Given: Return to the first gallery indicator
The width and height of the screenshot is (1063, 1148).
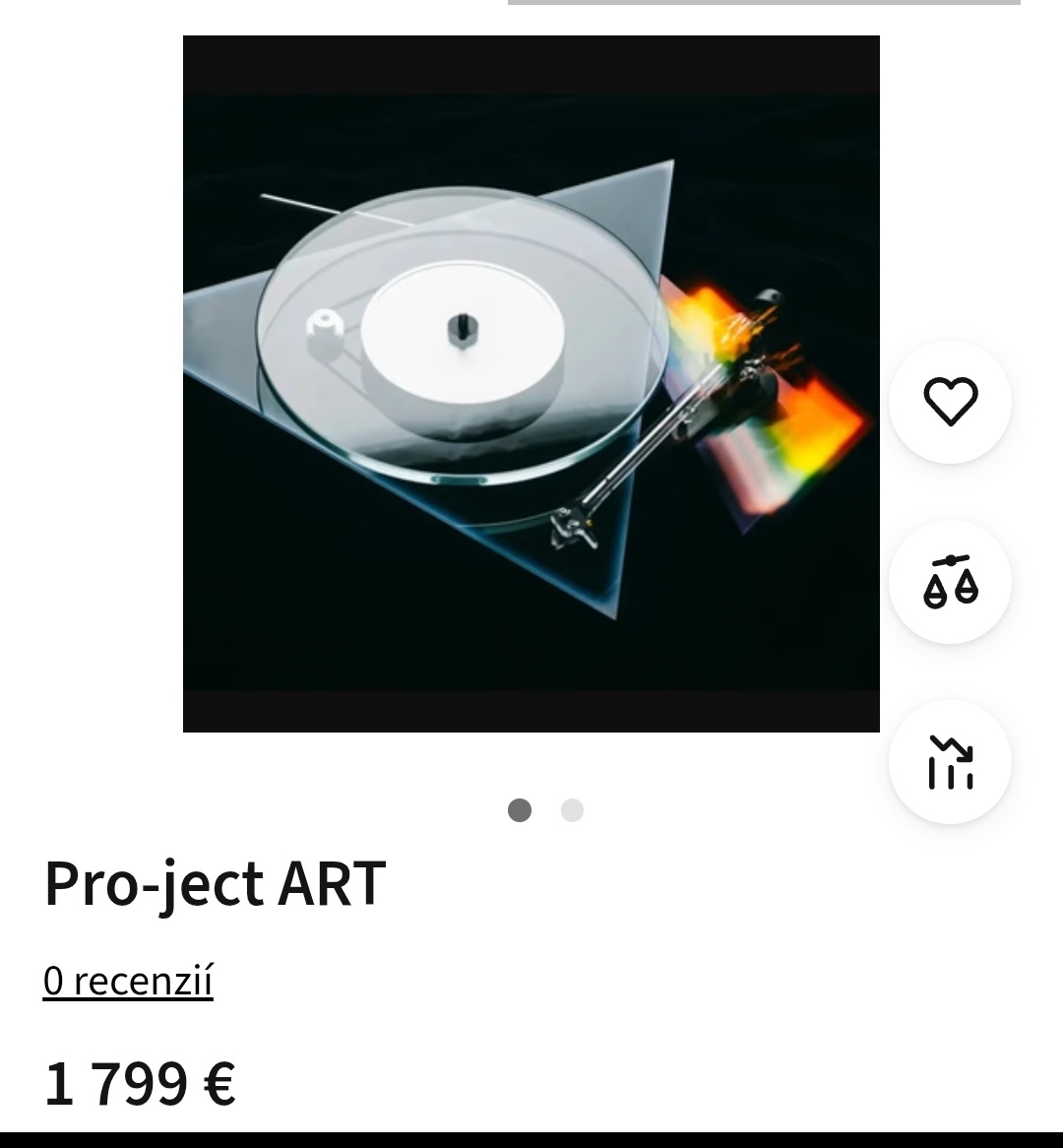Looking at the screenshot, I should tap(522, 810).
